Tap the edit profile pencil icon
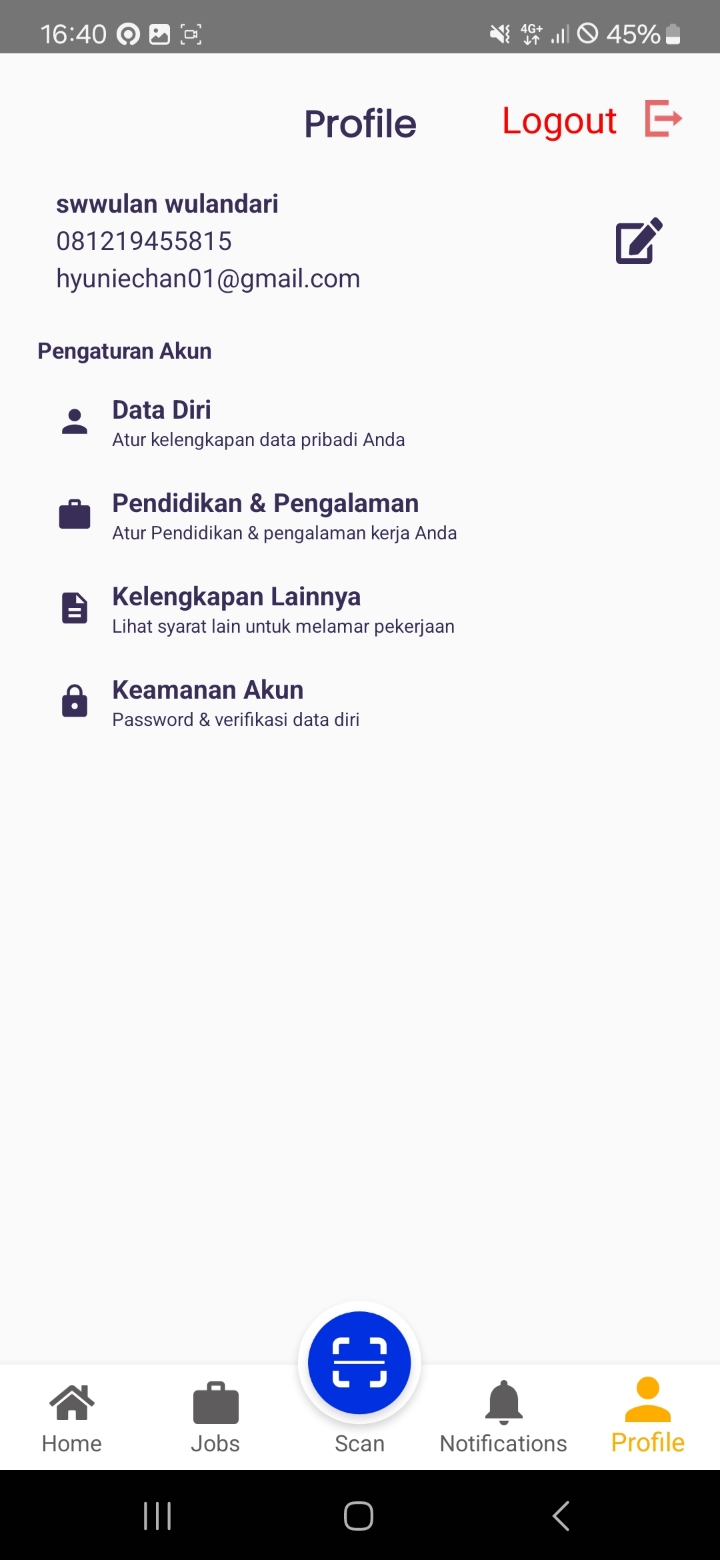The image size is (720, 1560). point(639,240)
